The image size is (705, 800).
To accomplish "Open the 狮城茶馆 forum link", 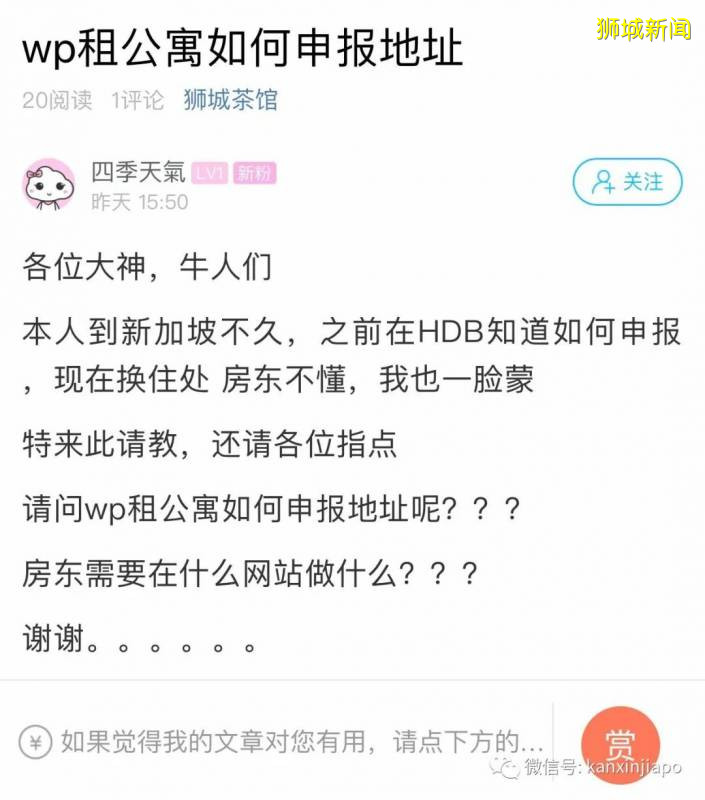I will 230,100.
